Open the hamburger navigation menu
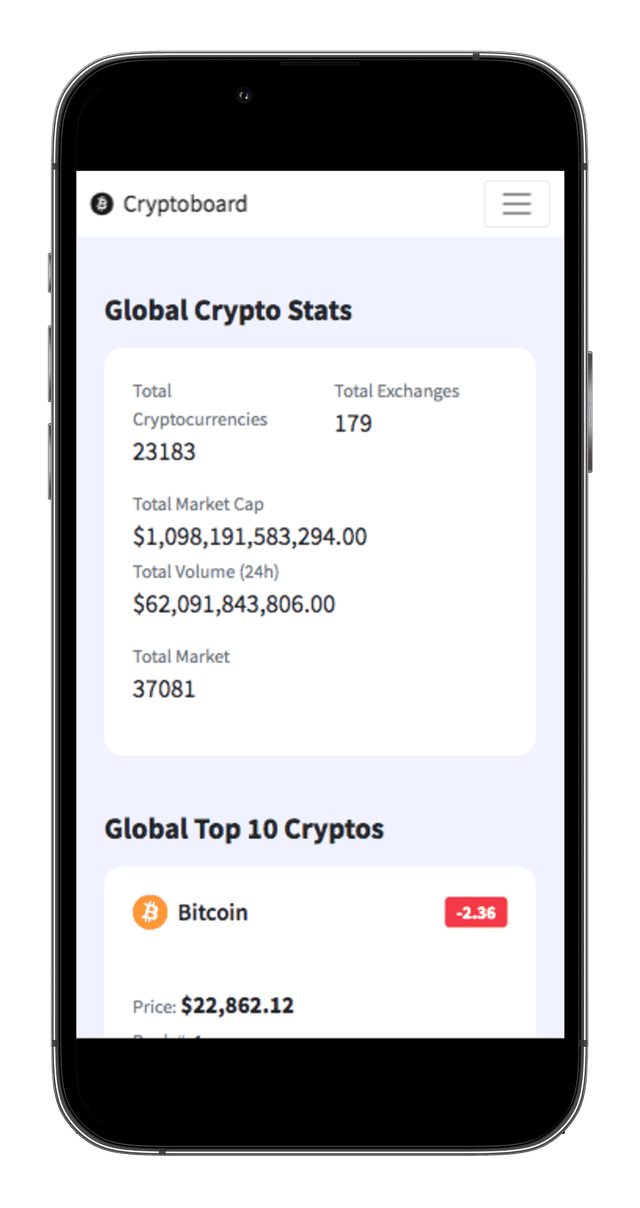640x1208 pixels. pyautogui.click(x=516, y=204)
